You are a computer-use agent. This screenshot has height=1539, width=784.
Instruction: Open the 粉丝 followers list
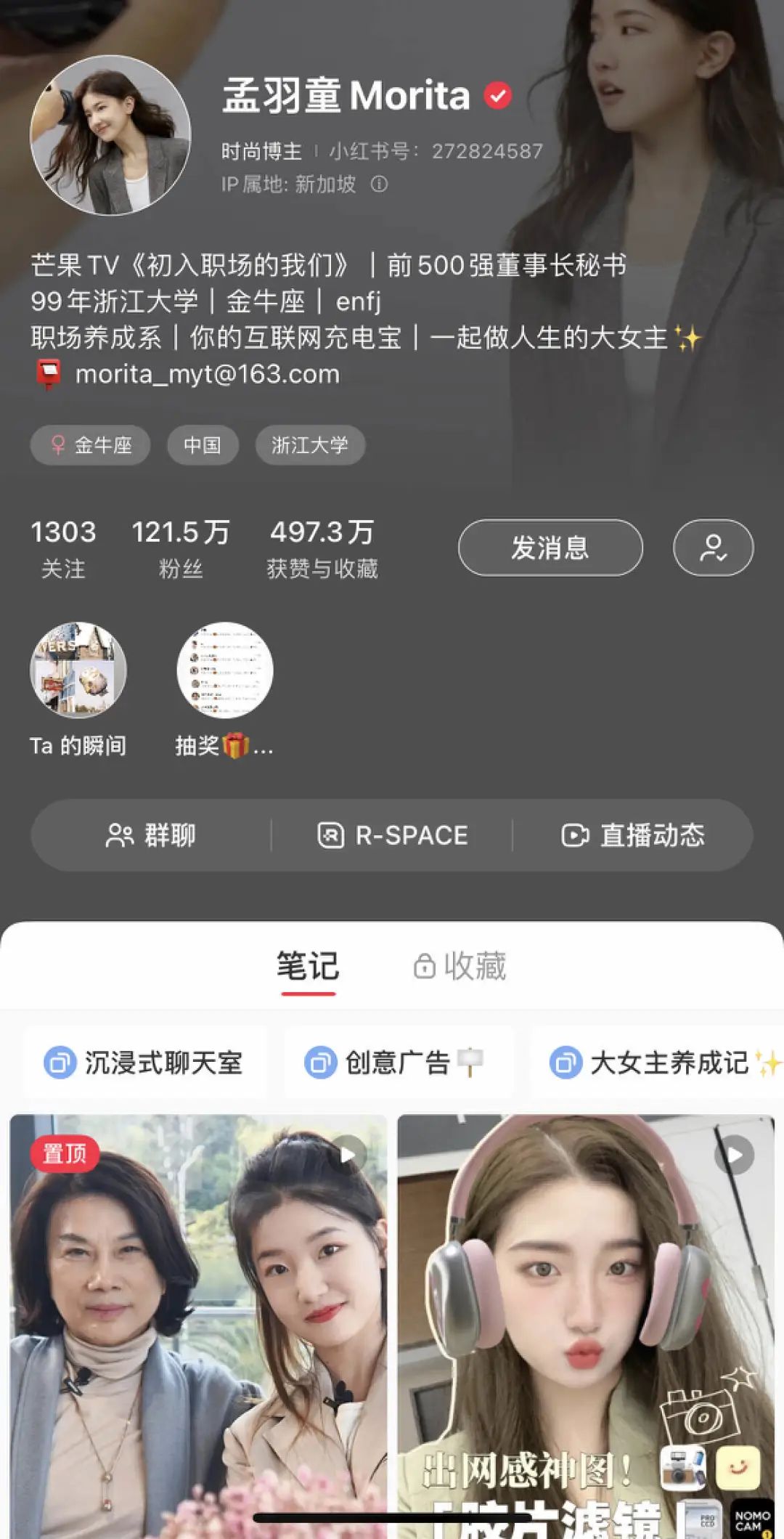point(180,549)
